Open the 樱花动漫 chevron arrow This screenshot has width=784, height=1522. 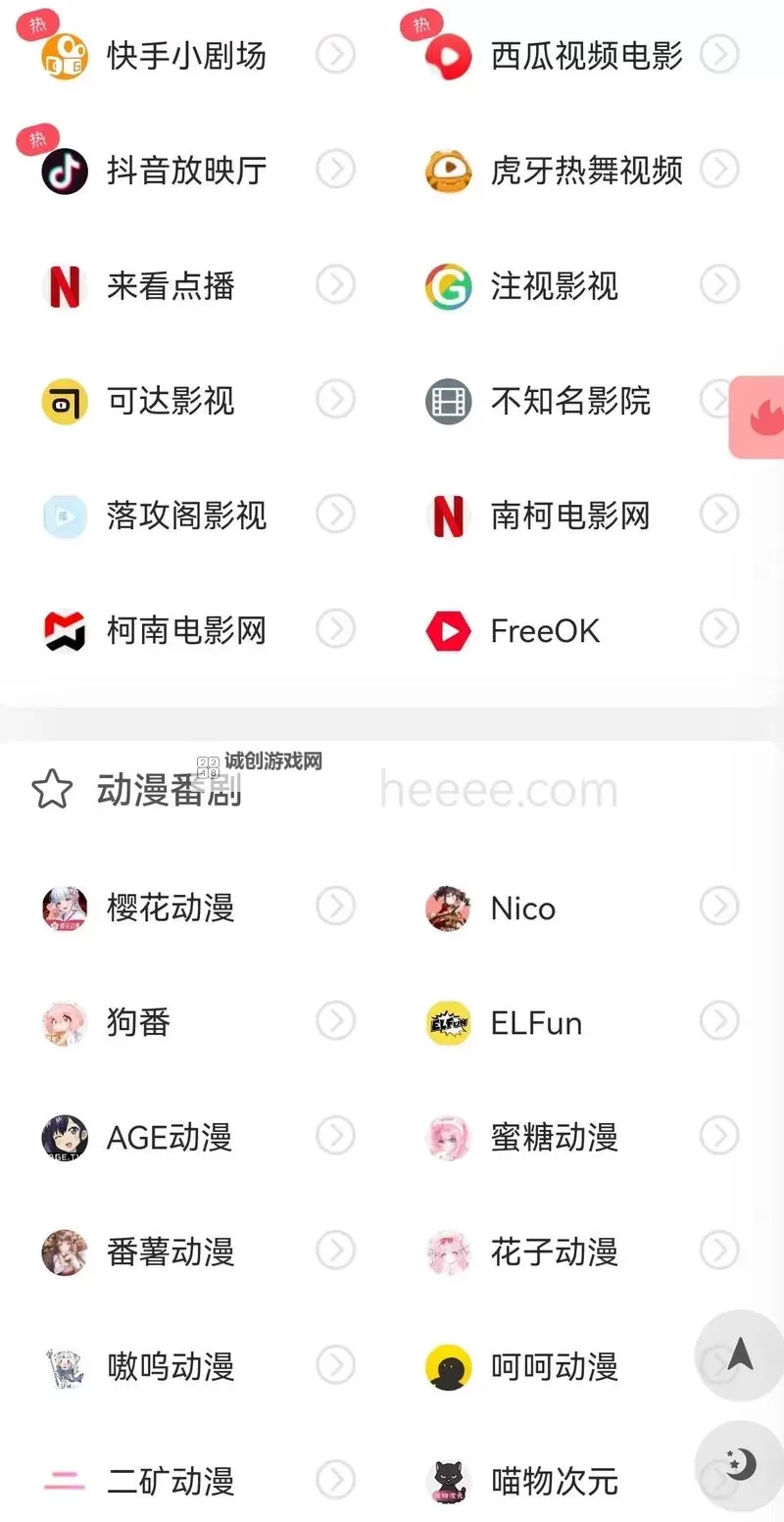(336, 907)
